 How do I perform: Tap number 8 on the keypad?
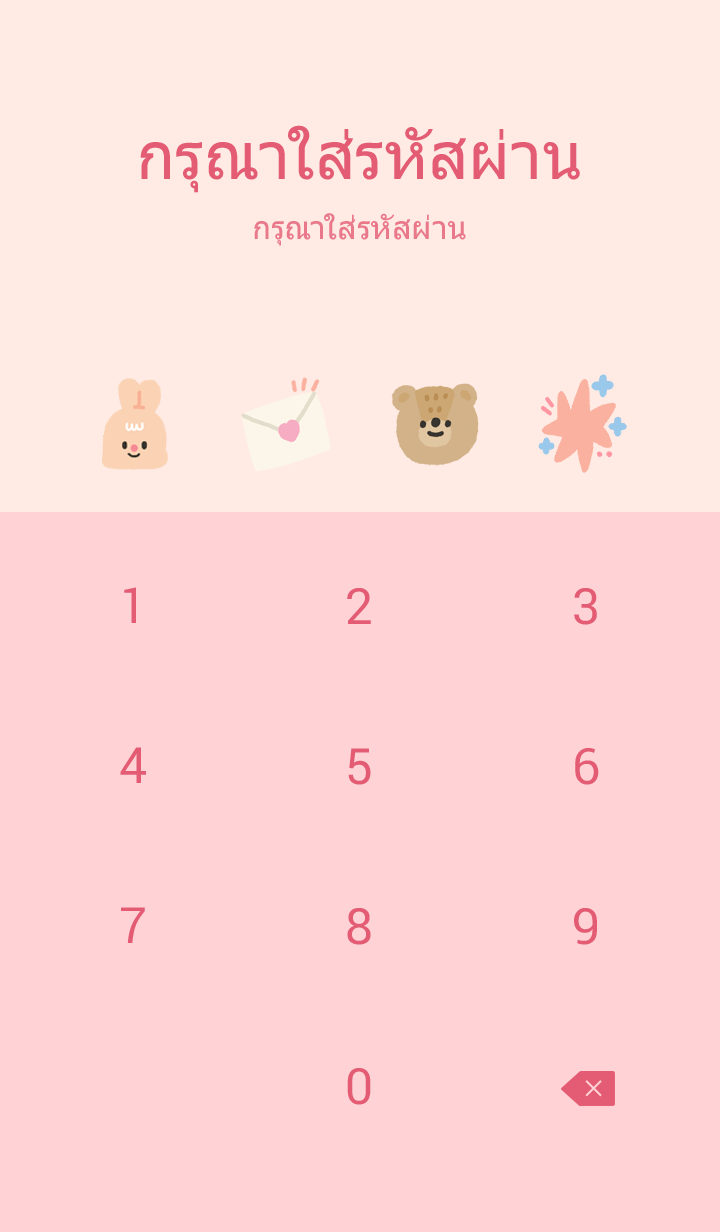pos(359,927)
